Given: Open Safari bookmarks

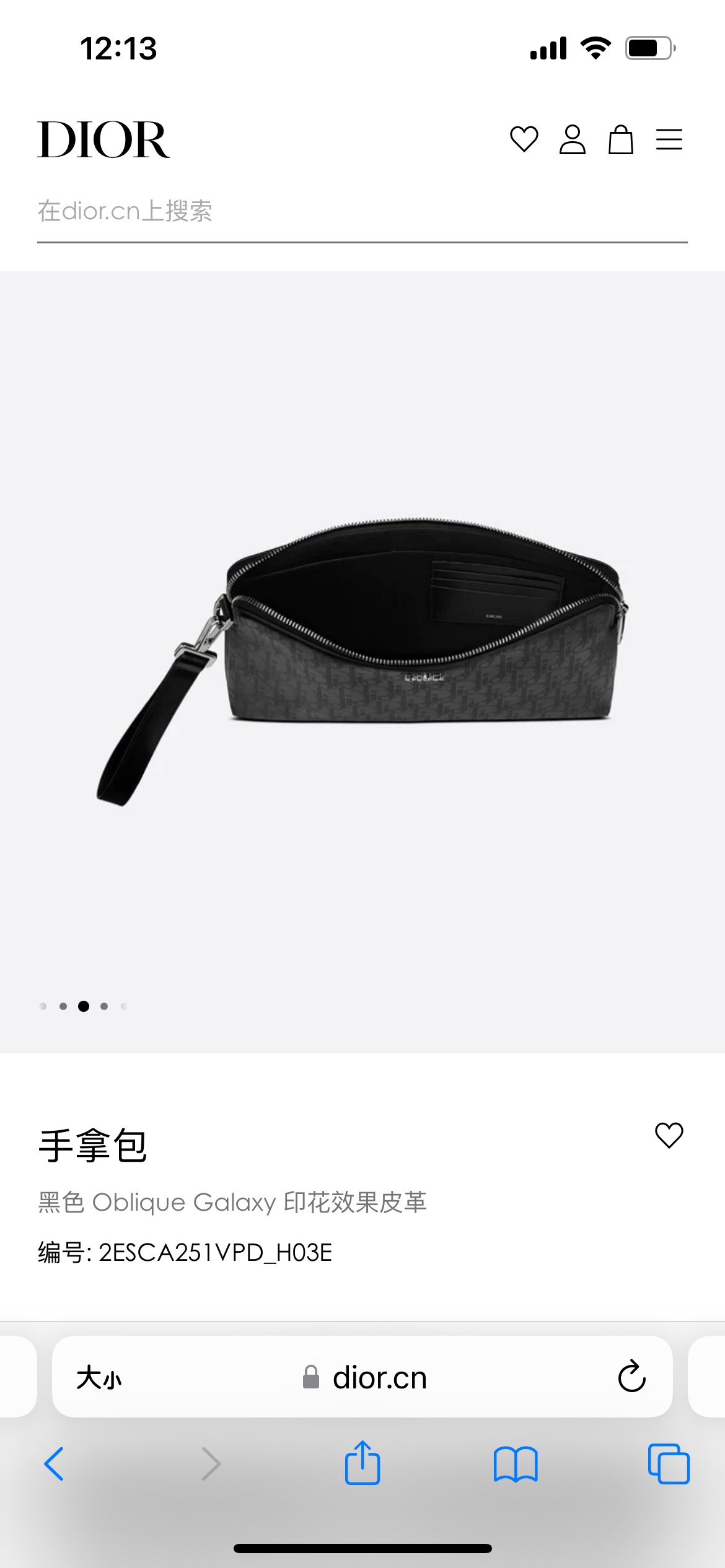Looking at the screenshot, I should [x=516, y=1464].
